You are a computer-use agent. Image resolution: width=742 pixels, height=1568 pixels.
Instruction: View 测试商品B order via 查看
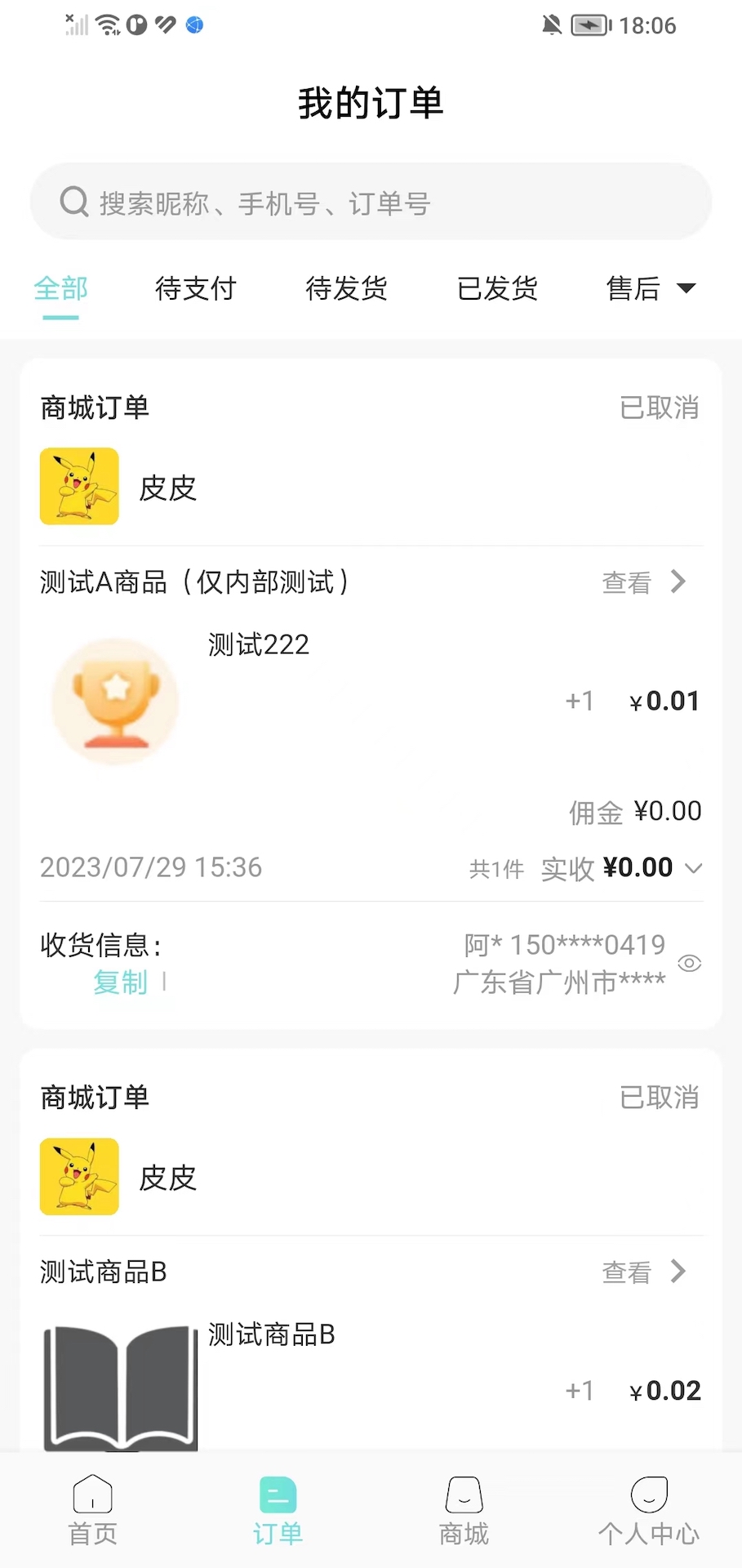click(626, 1272)
